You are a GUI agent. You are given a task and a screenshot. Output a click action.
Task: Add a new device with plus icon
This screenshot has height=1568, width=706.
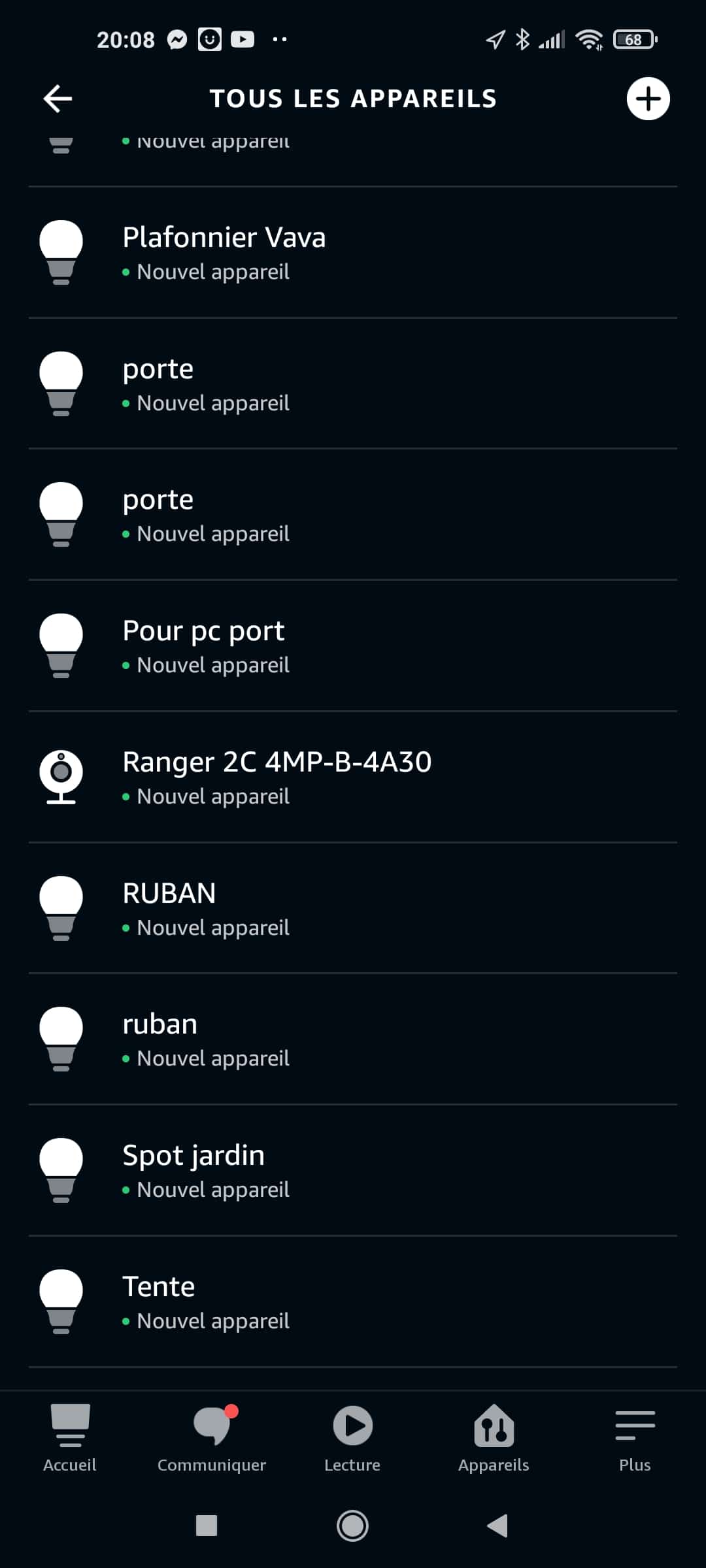648,99
